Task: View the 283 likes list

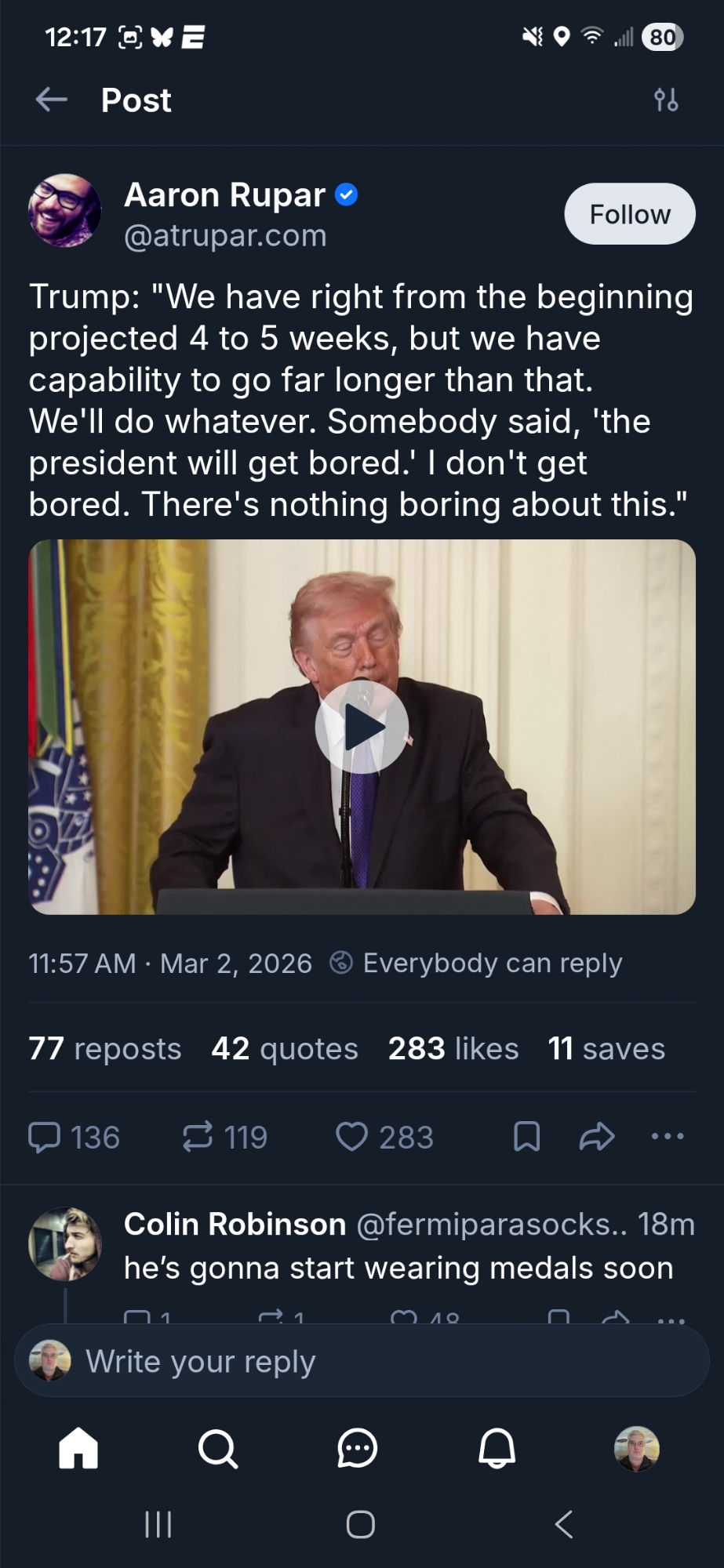Action: 453,1048
